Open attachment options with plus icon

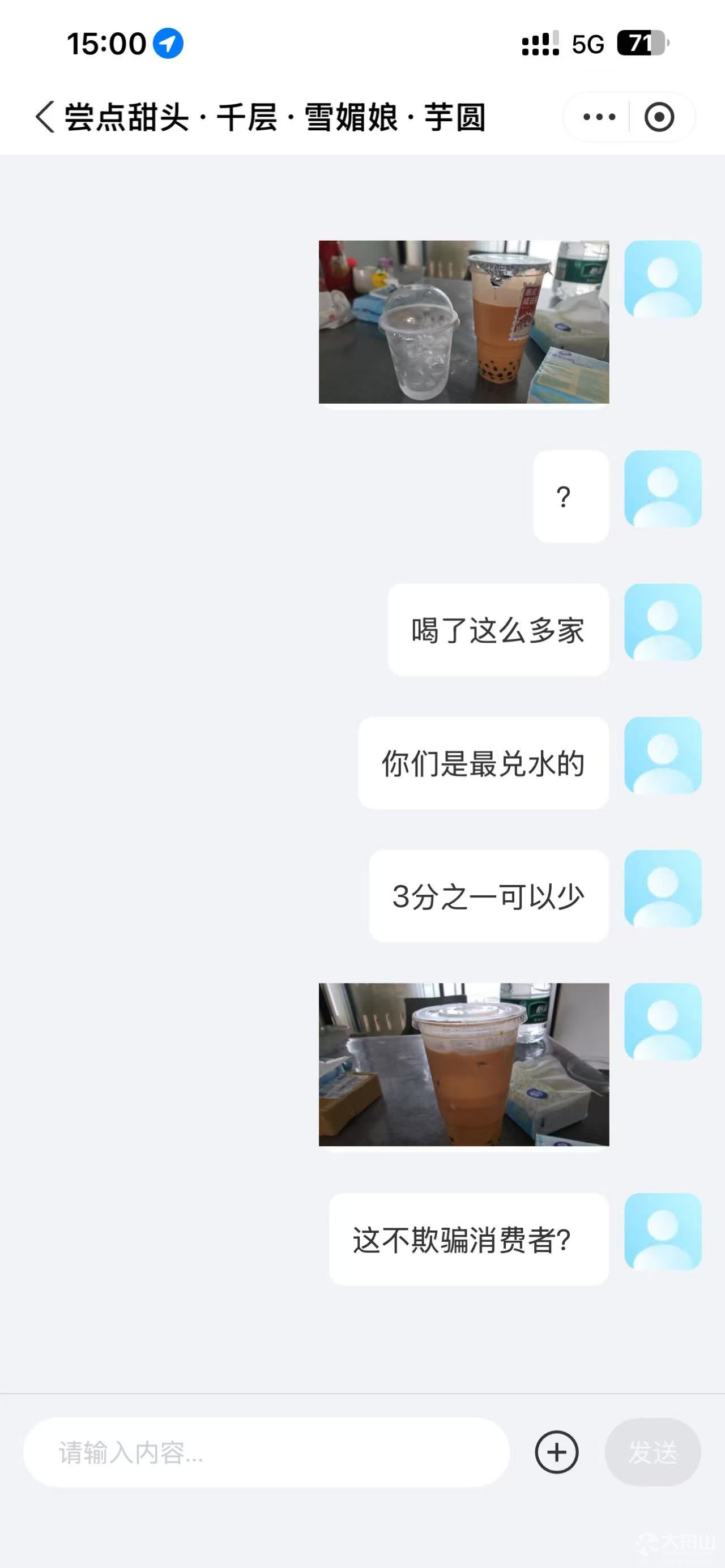556,1452
